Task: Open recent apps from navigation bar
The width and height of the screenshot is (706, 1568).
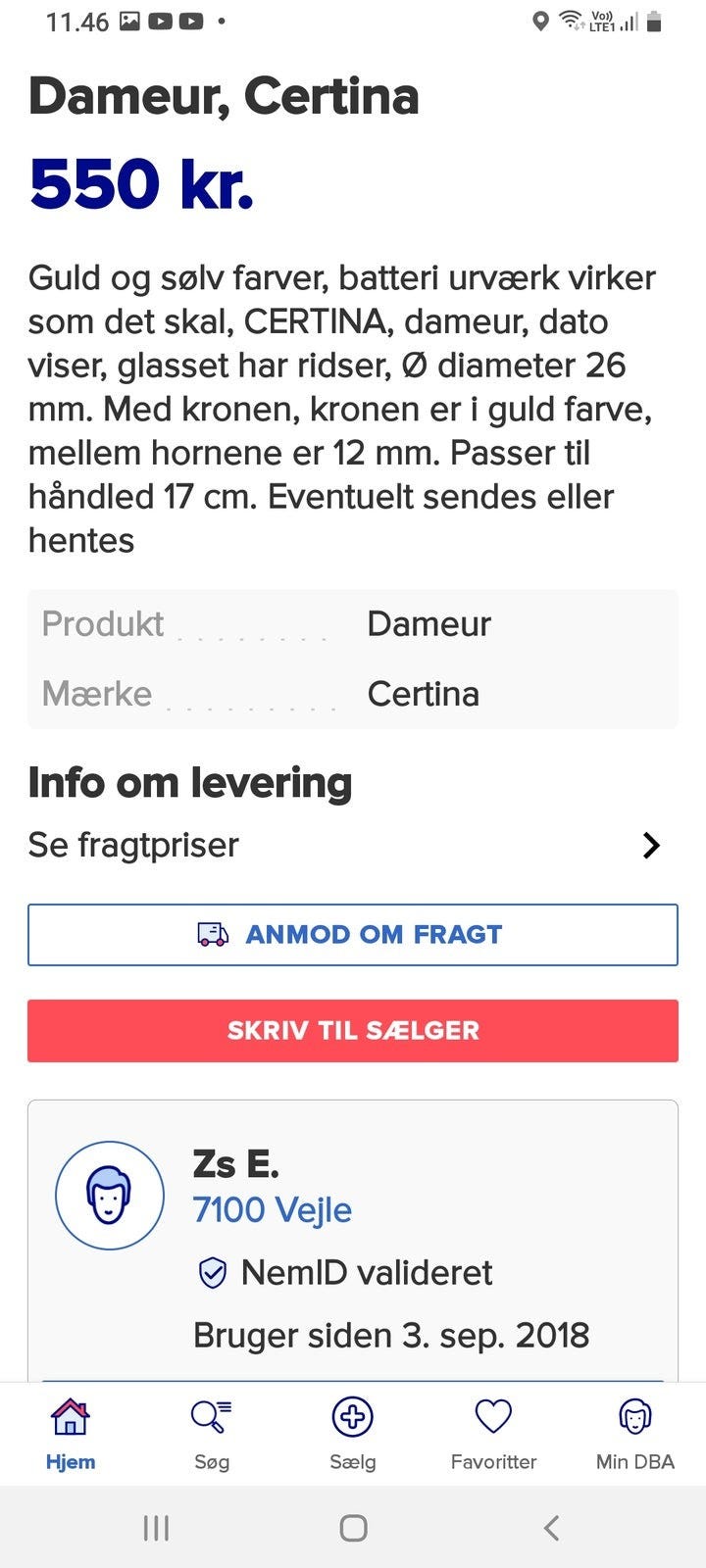Action: [156, 1527]
